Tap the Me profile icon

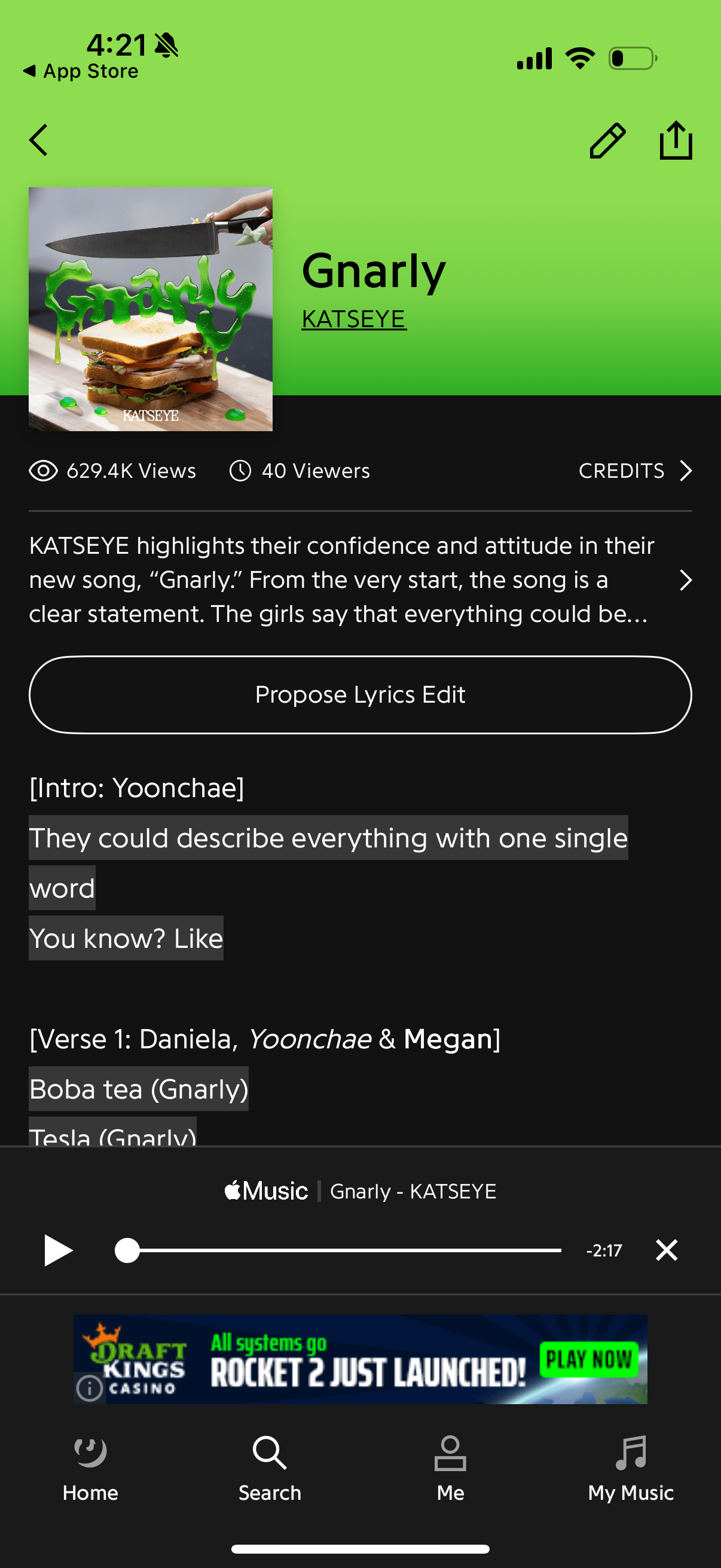click(x=450, y=1466)
